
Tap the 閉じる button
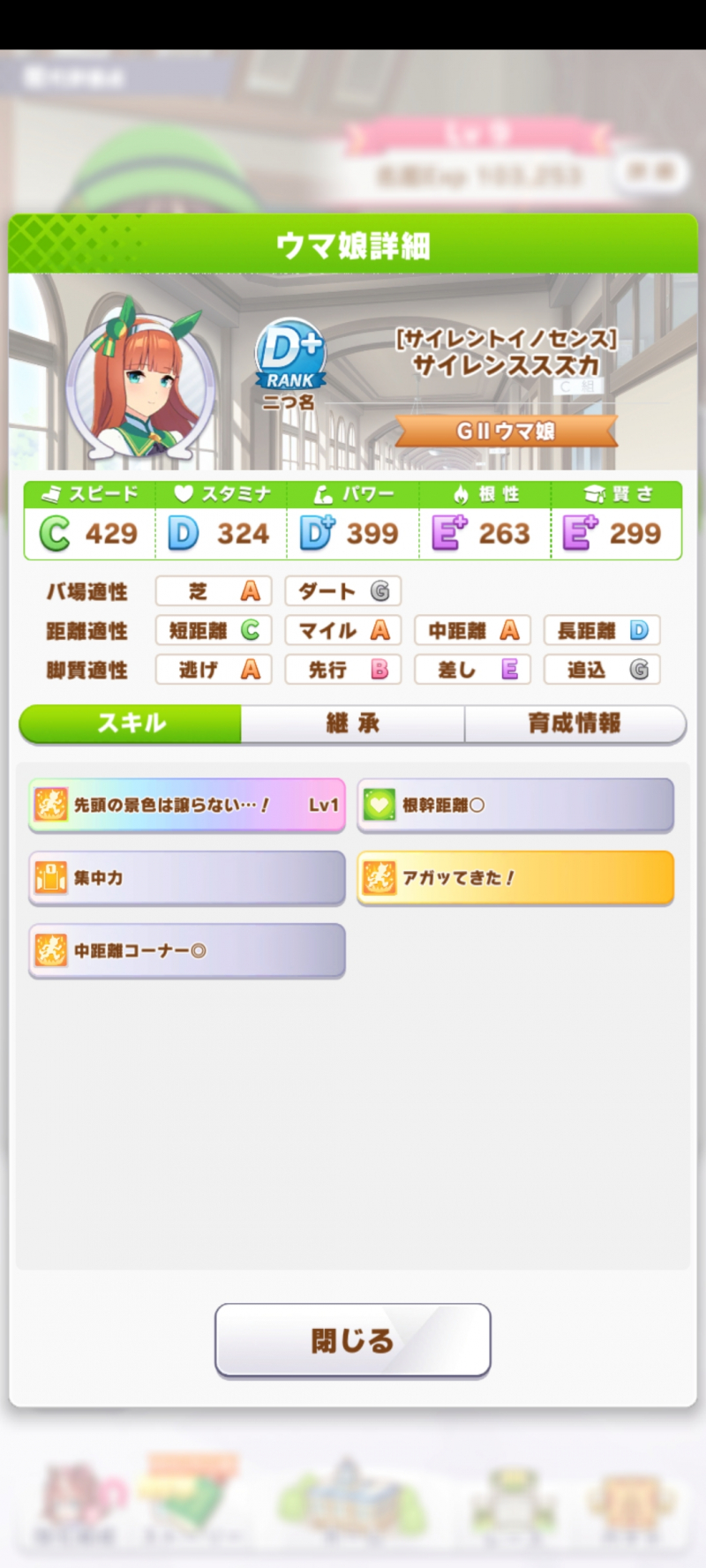pos(352,1339)
